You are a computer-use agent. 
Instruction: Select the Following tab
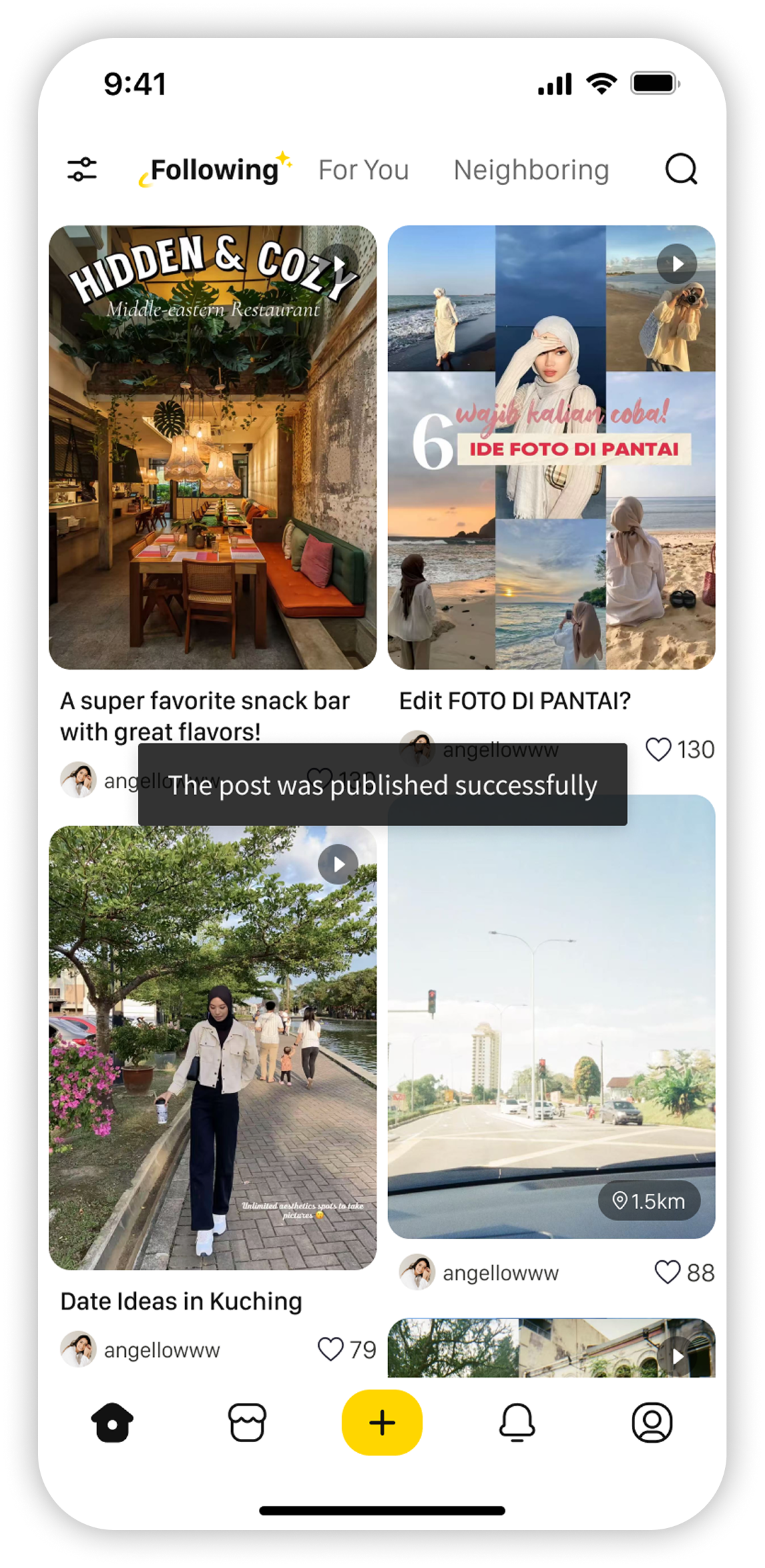click(214, 170)
